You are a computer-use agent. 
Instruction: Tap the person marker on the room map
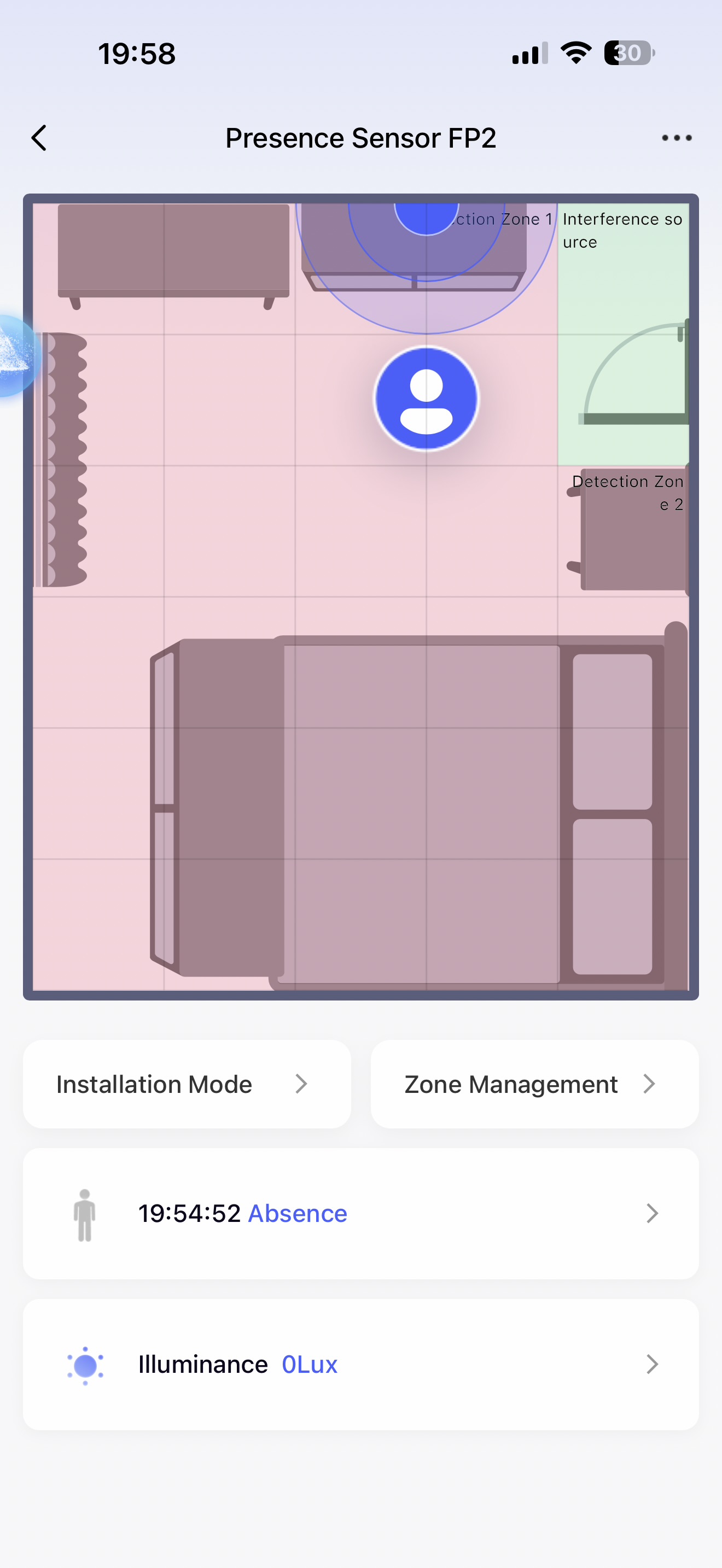tap(426, 399)
